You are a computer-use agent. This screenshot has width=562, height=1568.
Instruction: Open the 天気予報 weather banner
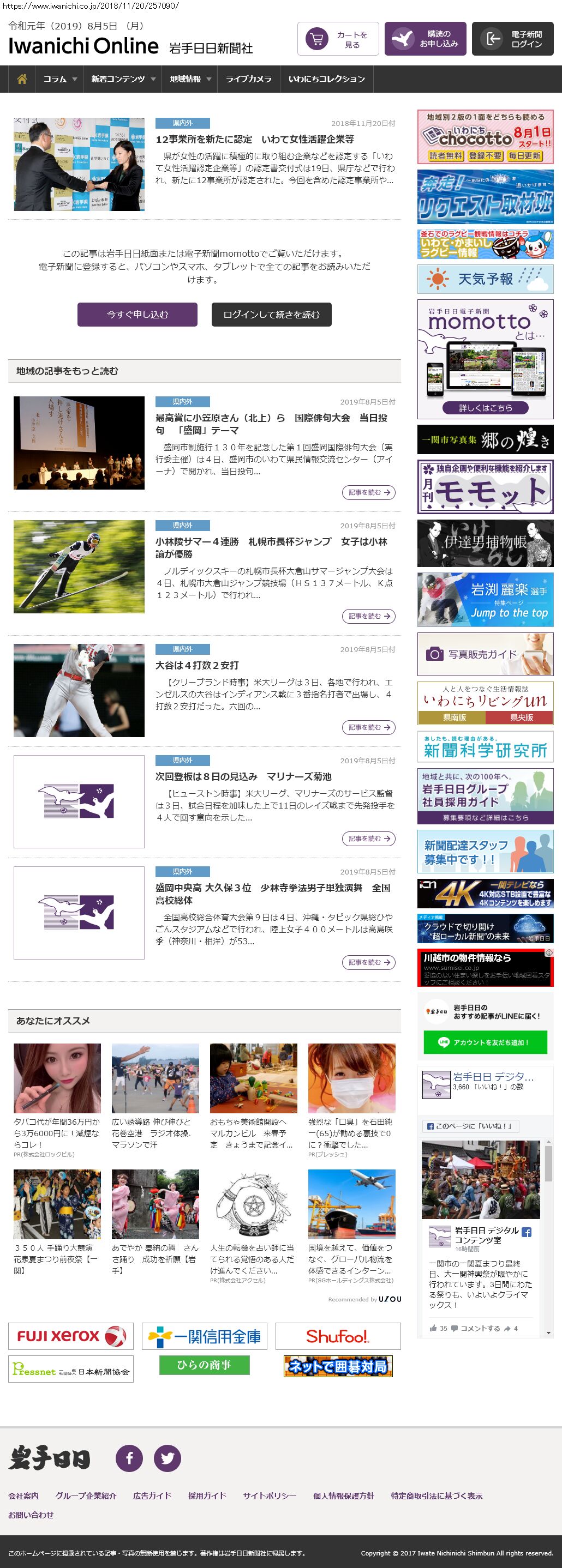pos(485,279)
